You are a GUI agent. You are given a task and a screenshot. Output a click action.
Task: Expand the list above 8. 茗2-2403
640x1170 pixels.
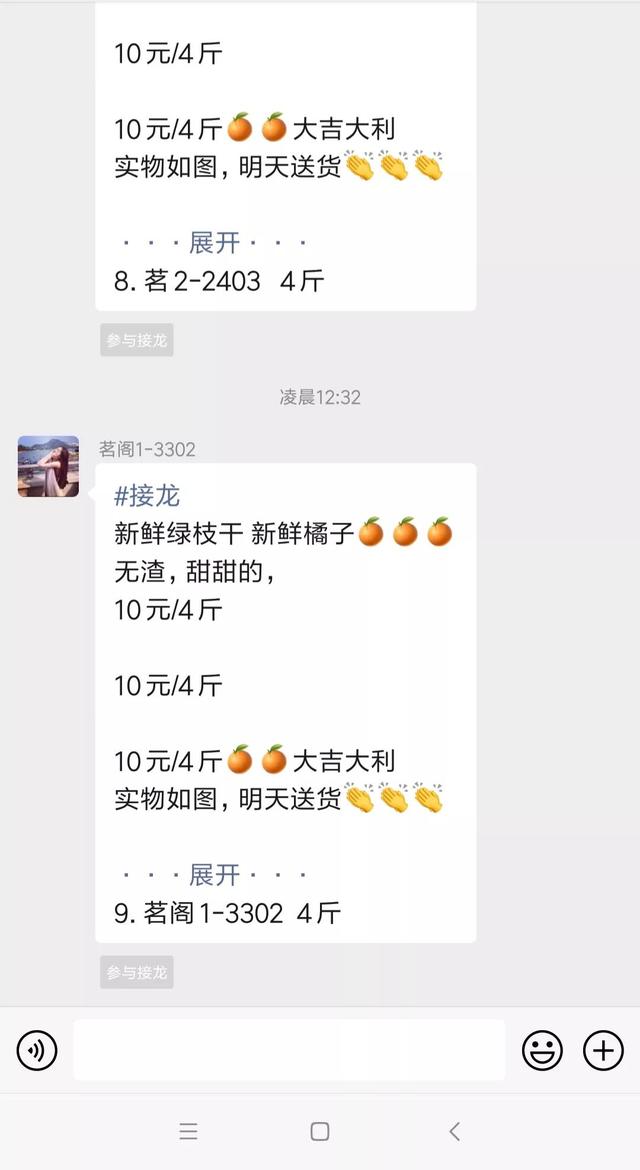pos(215,242)
